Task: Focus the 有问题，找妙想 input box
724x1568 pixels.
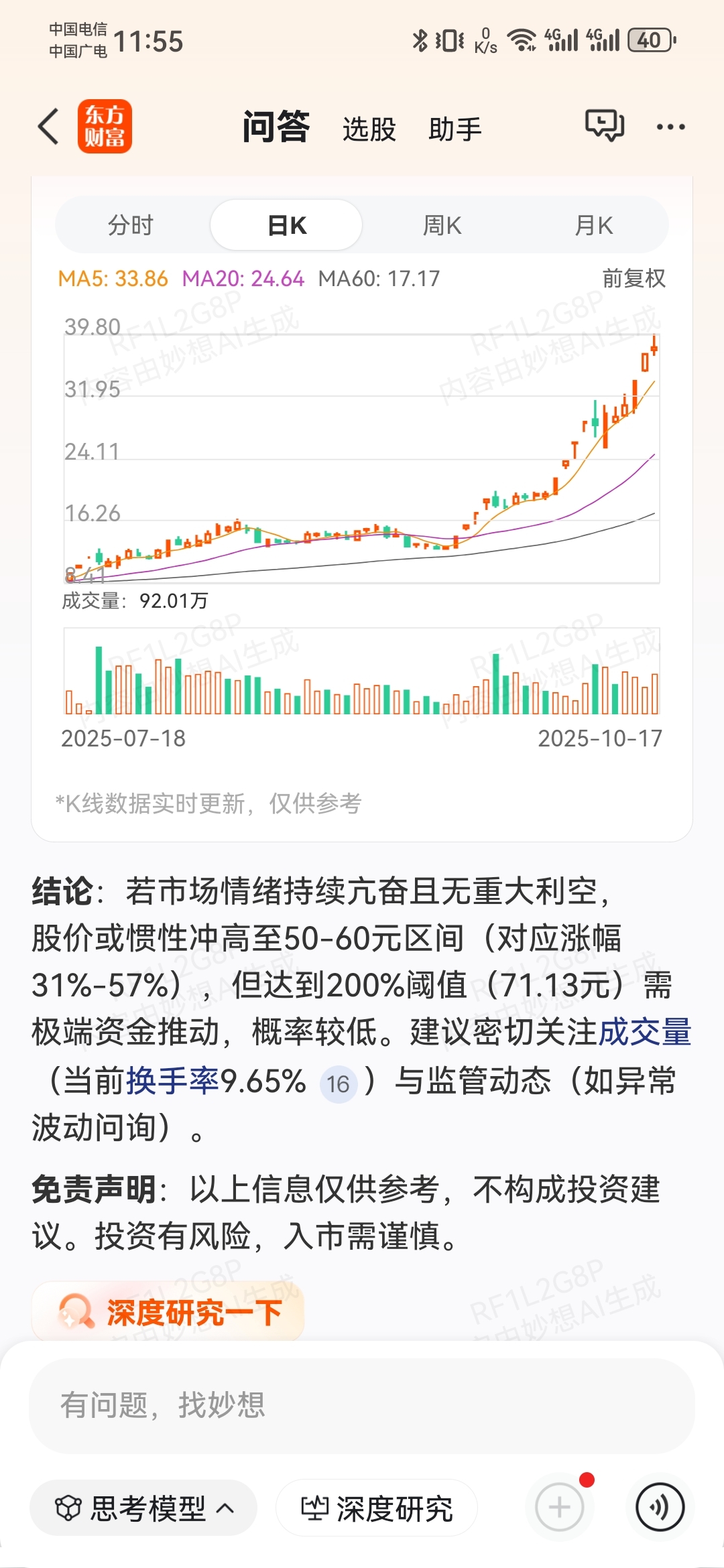Action: coord(362,1405)
